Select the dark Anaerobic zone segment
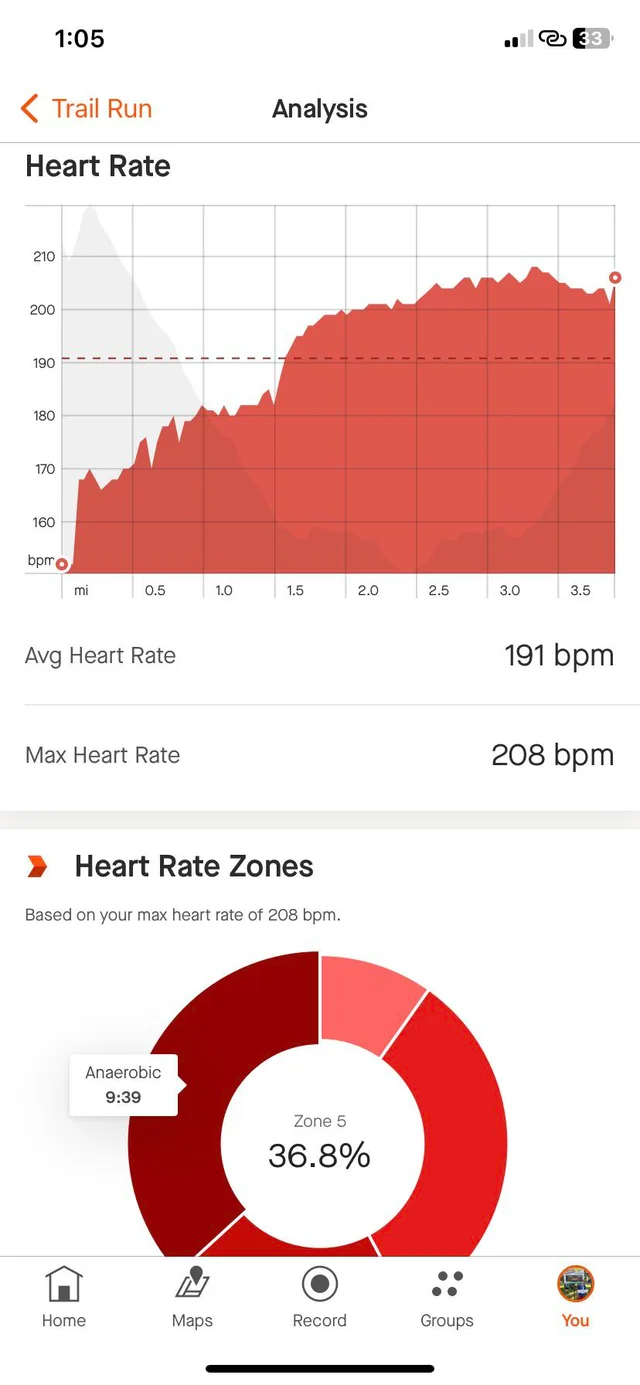Screen dimensions: 640x1385 click(190, 1160)
